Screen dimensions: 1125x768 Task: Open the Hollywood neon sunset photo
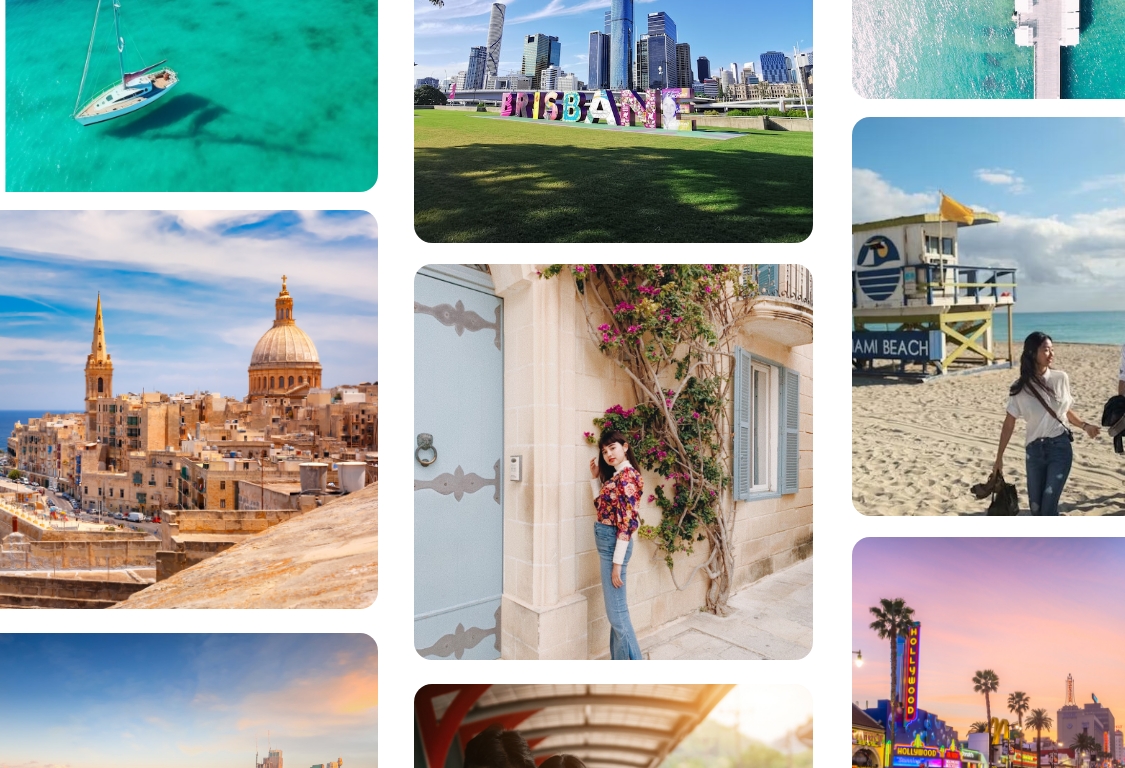point(988,652)
